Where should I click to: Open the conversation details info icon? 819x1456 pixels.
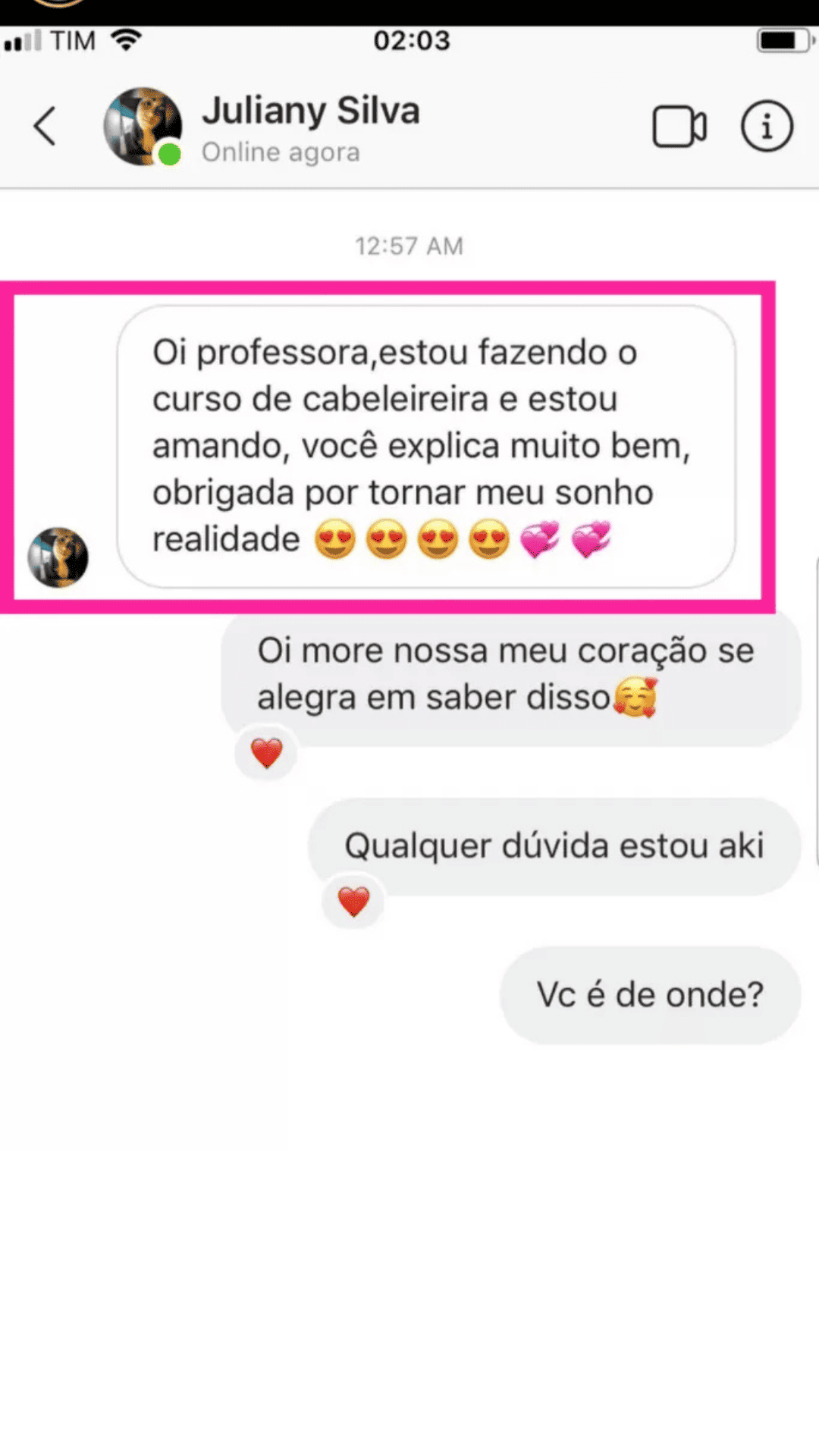tap(767, 127)
